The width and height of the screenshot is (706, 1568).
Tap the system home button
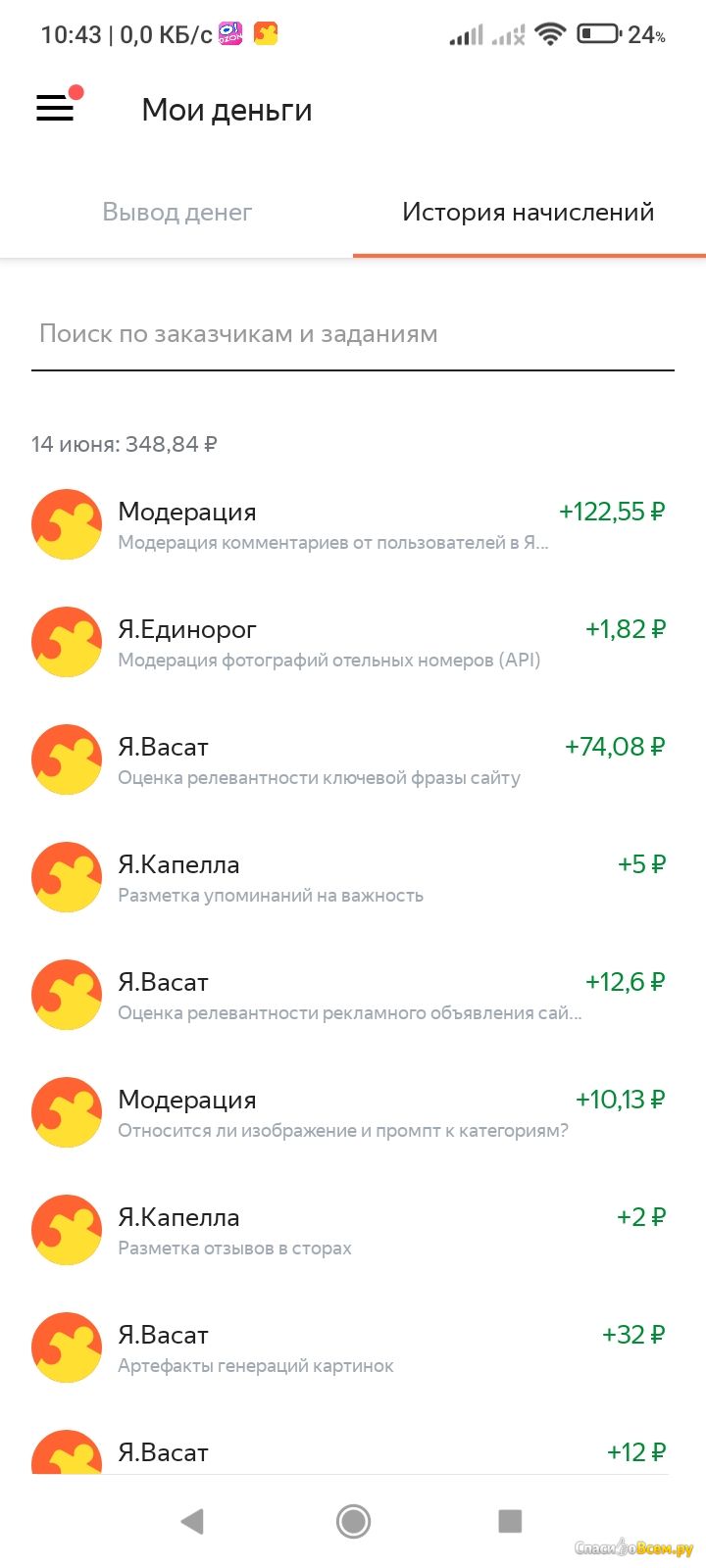(353, 1521)
